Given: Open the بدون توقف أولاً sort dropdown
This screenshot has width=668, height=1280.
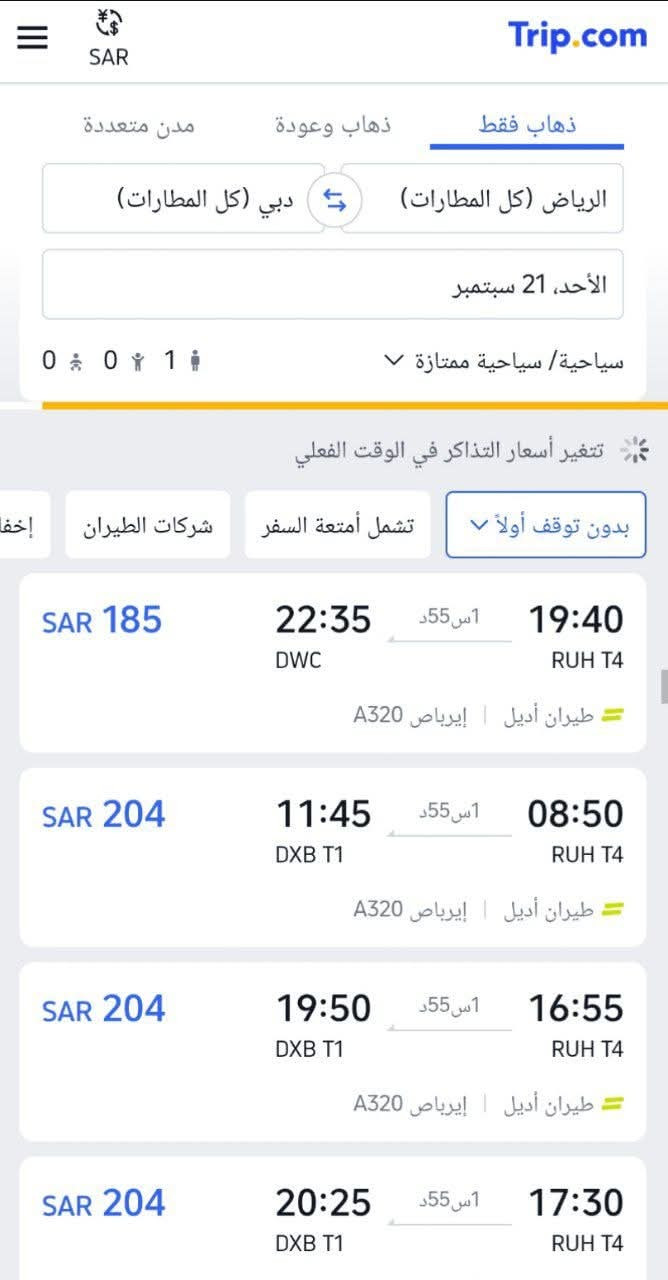Looking at the screenshot, I should pyautogui.click(x=545, y=525).
